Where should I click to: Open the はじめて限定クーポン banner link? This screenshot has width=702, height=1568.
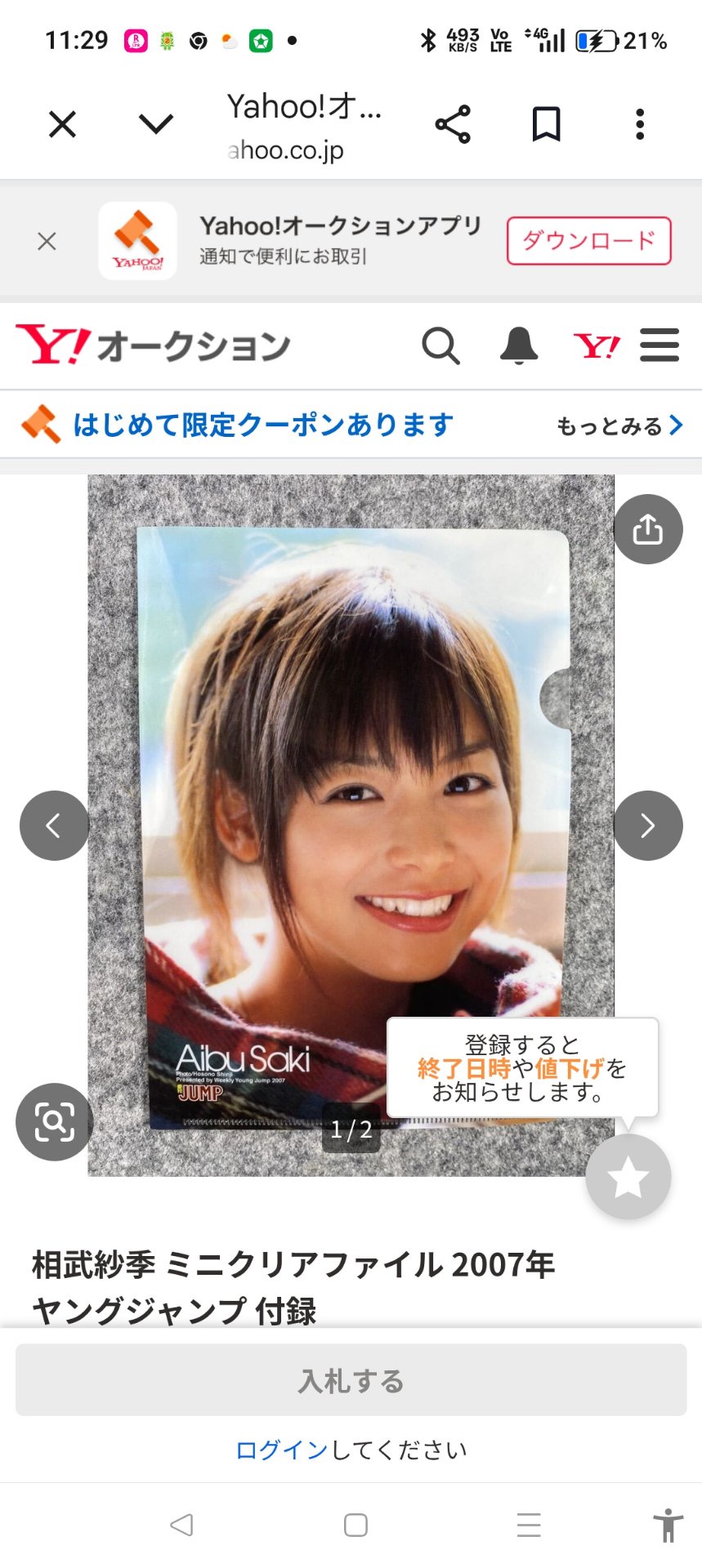[263, 425]
